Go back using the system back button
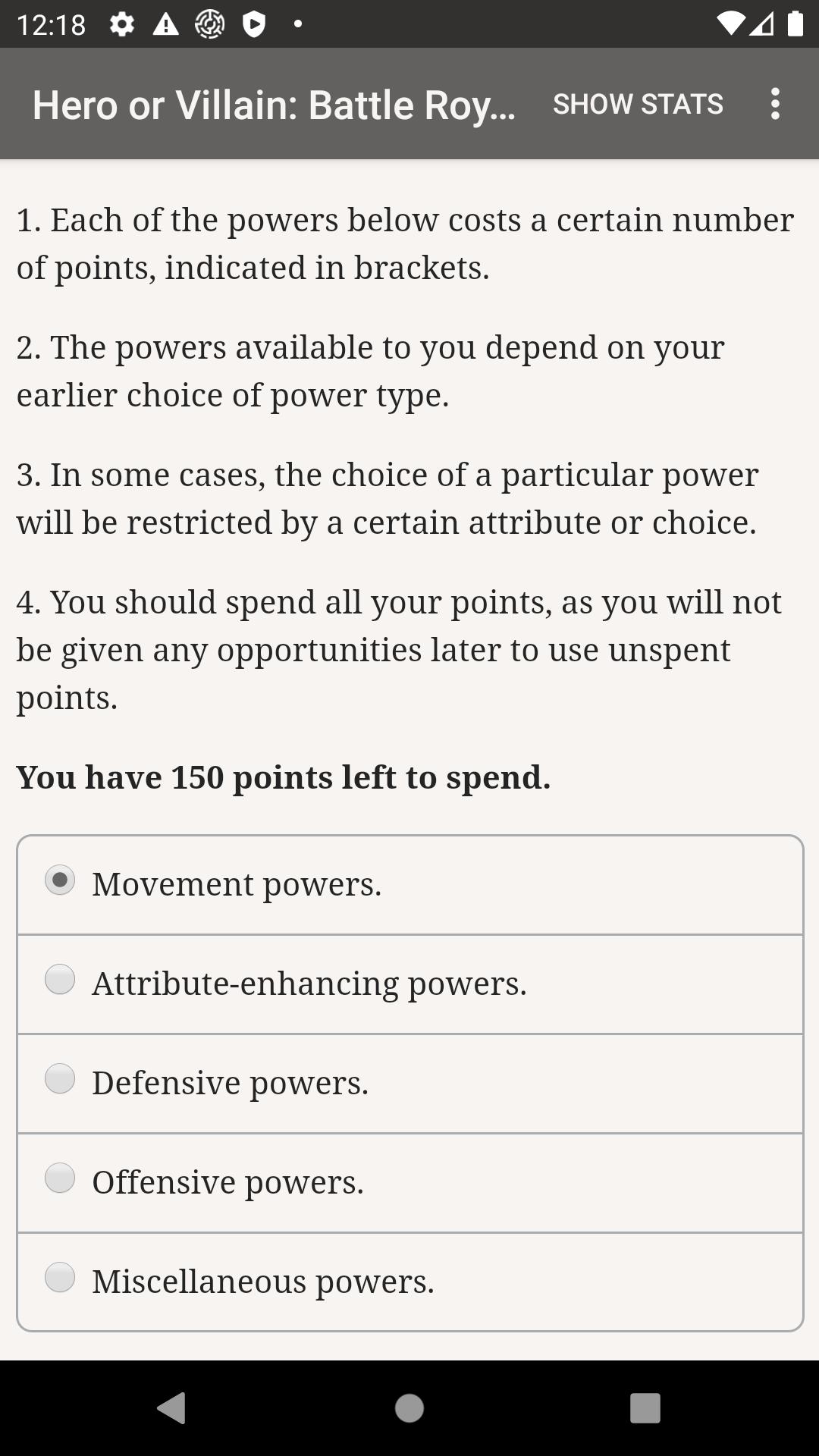The width and height of the screenshot is (819, 1456). (x=171, y=1408)
